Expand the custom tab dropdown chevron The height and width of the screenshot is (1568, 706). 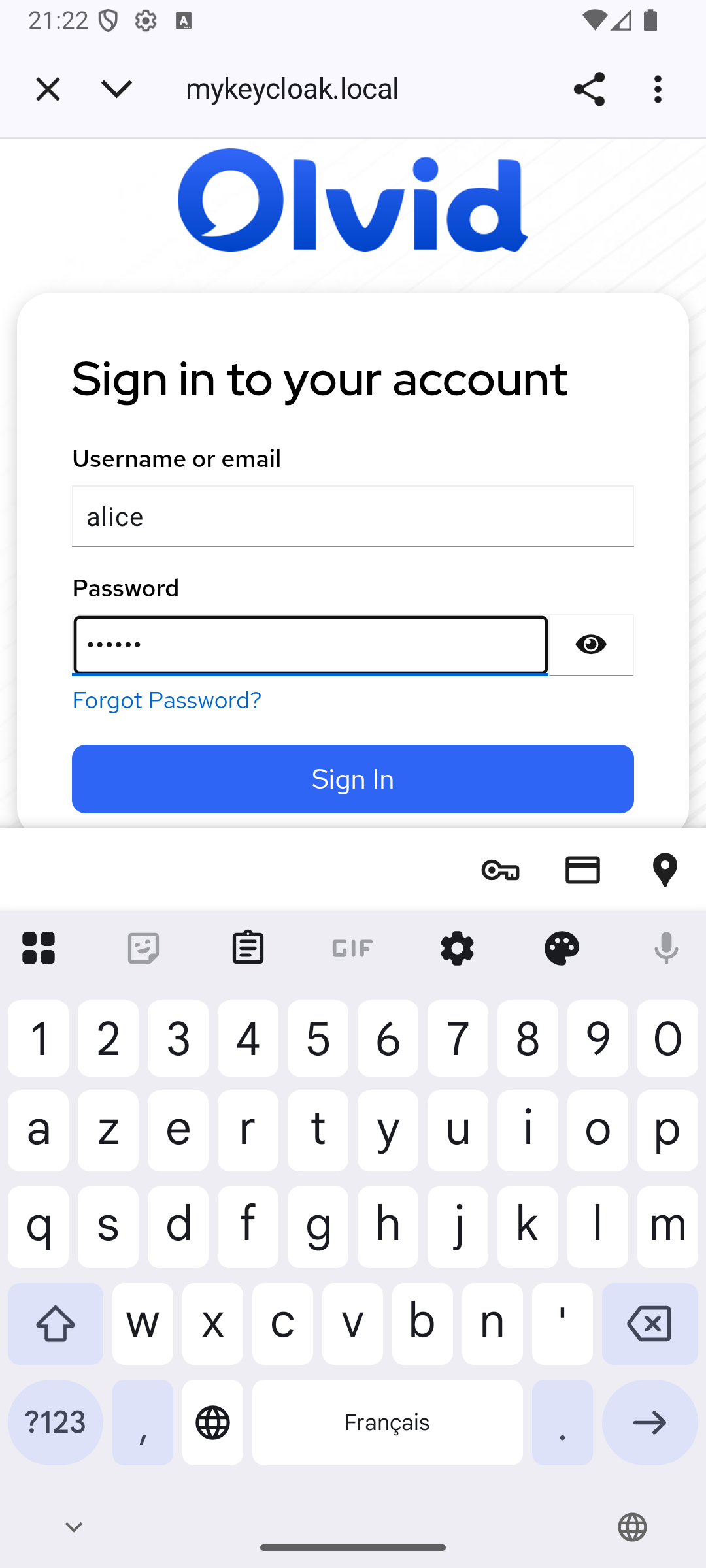point(117,89)
